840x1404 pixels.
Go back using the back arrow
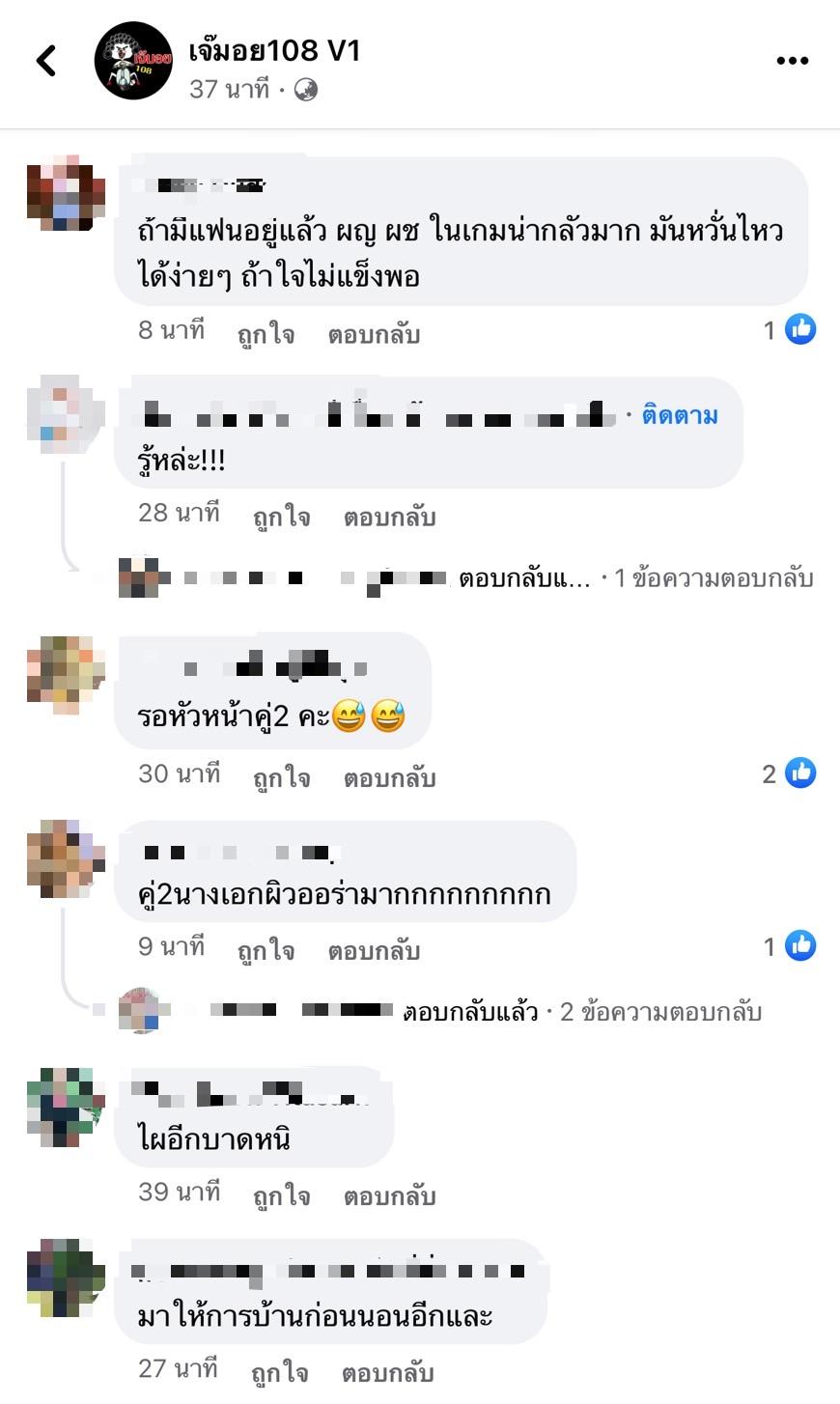coord(46,61)
